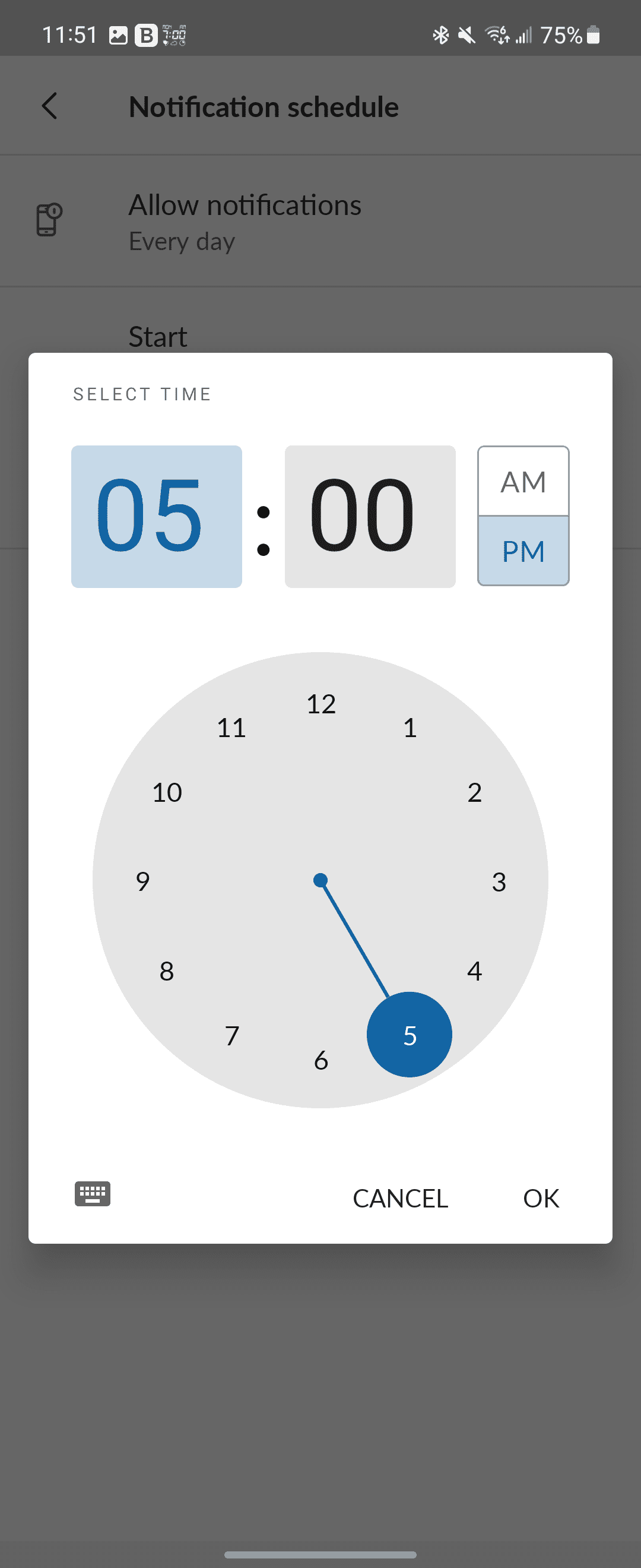
Task: Select 9 on the clock dial
Action: tap(142, 881)
